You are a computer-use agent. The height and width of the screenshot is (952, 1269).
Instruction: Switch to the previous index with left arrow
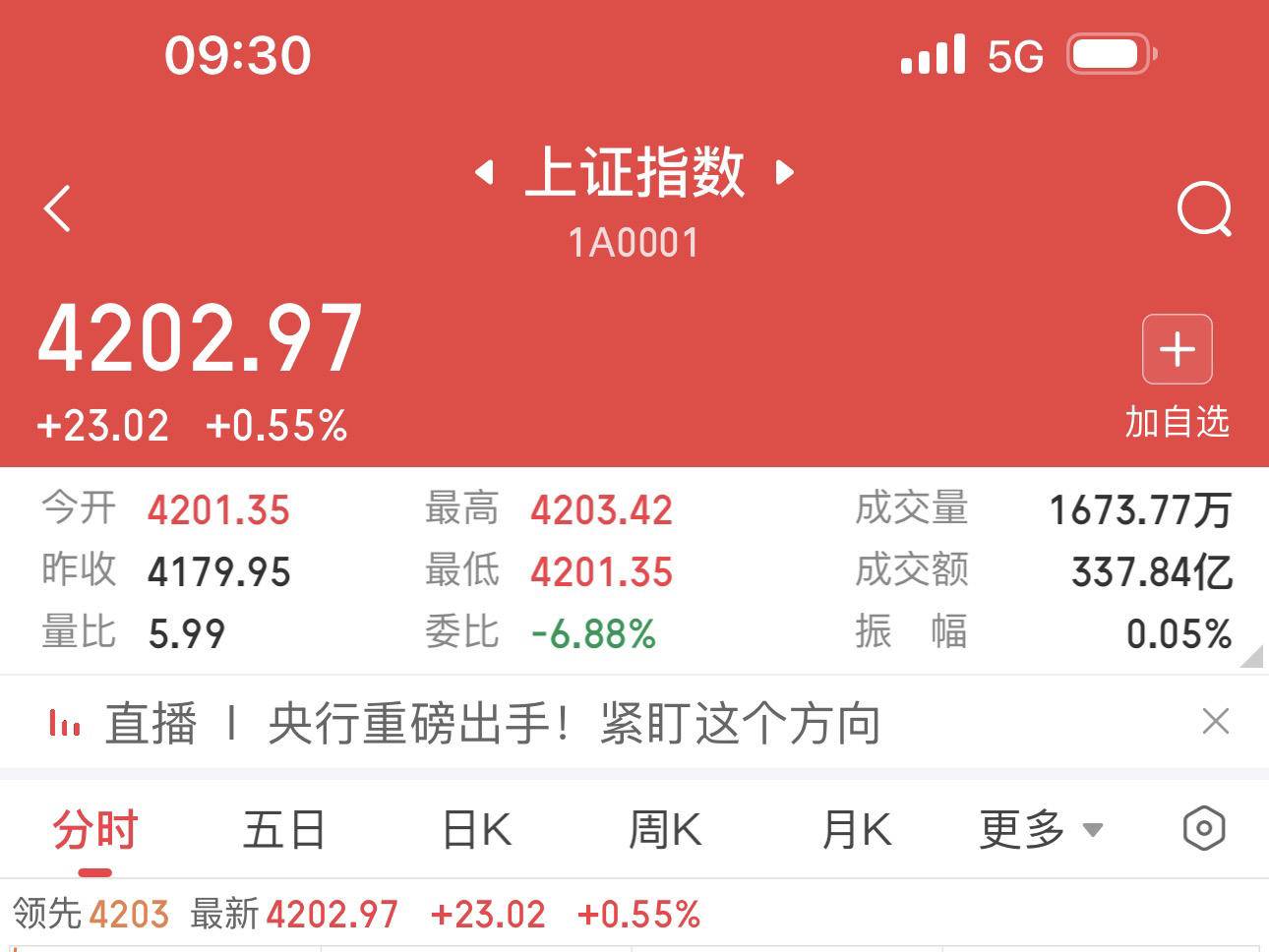484,173
